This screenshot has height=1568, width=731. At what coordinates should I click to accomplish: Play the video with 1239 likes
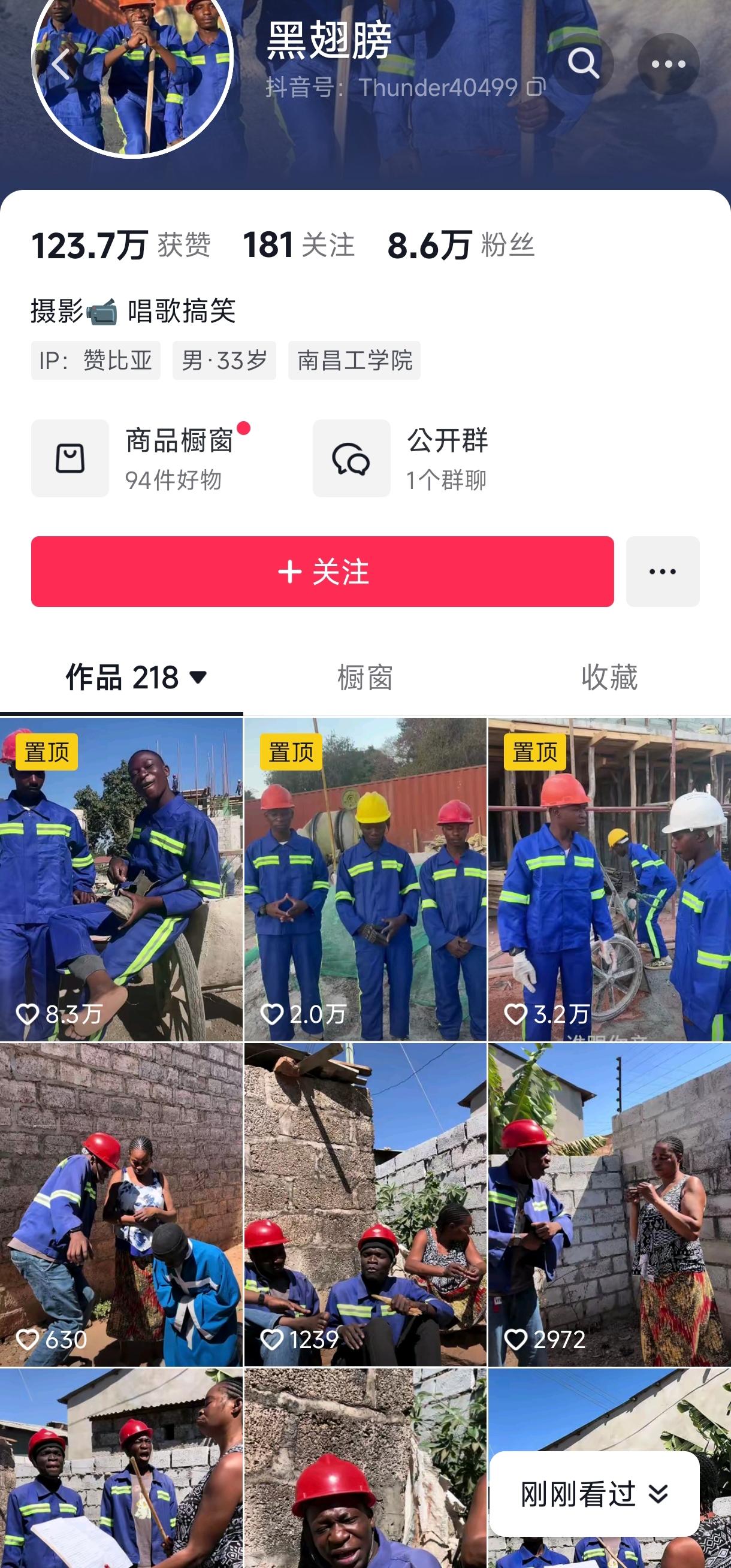[365, 1206]
